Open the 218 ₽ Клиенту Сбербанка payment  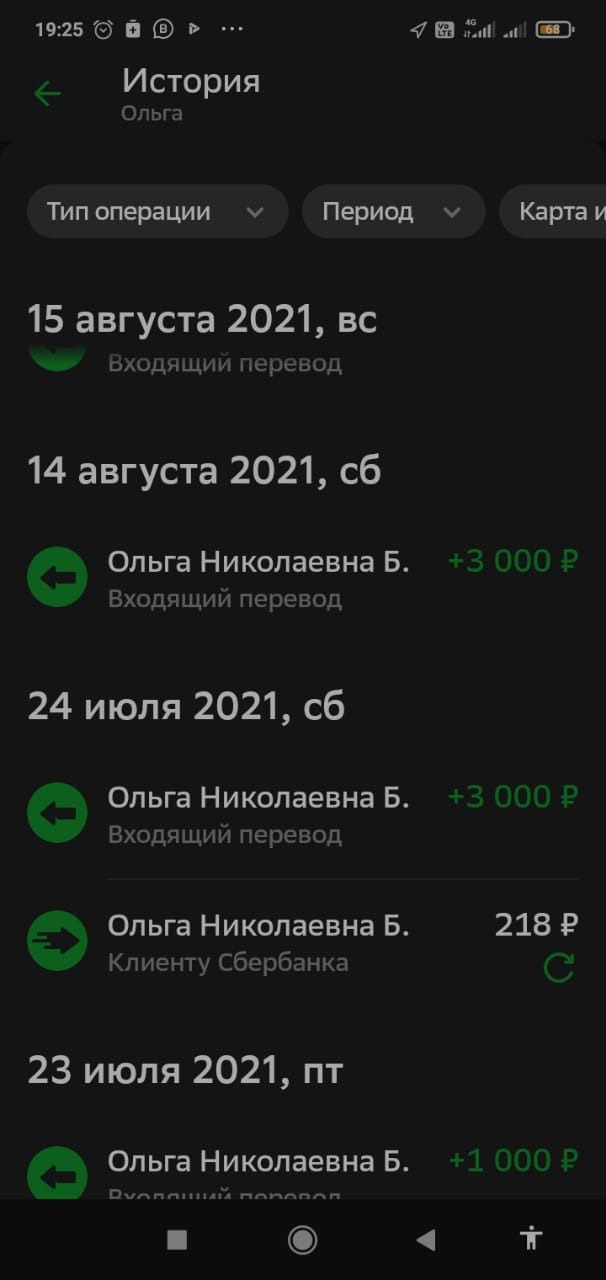(x=280, y=942)
